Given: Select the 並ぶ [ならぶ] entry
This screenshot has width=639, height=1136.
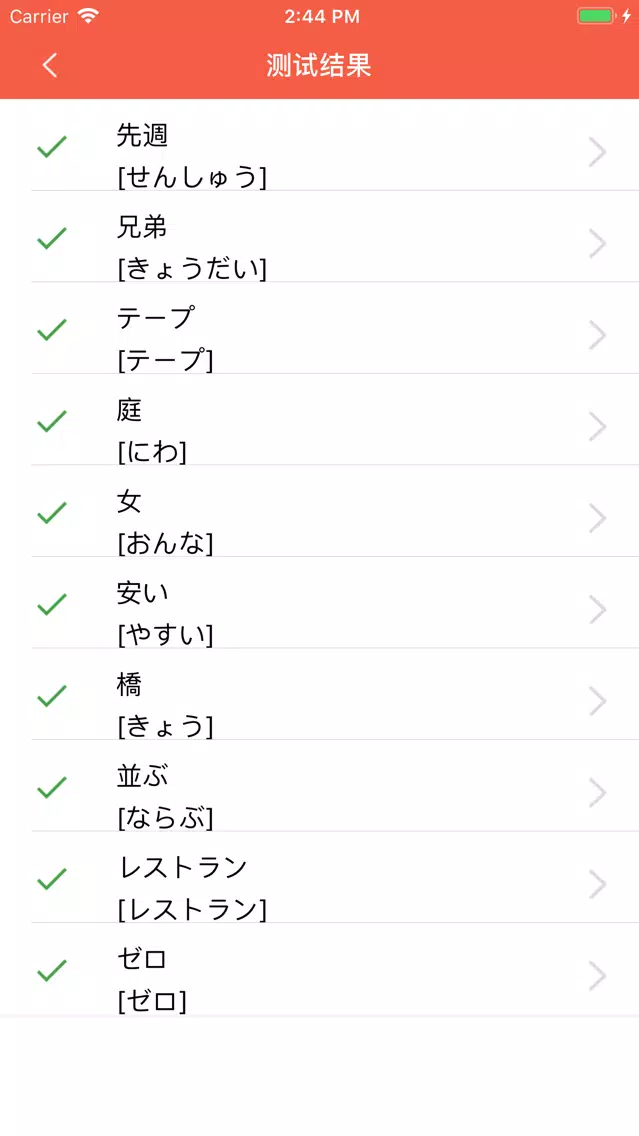Looking at the screenshot, I should pyautogui.click(x=320, y=785).
